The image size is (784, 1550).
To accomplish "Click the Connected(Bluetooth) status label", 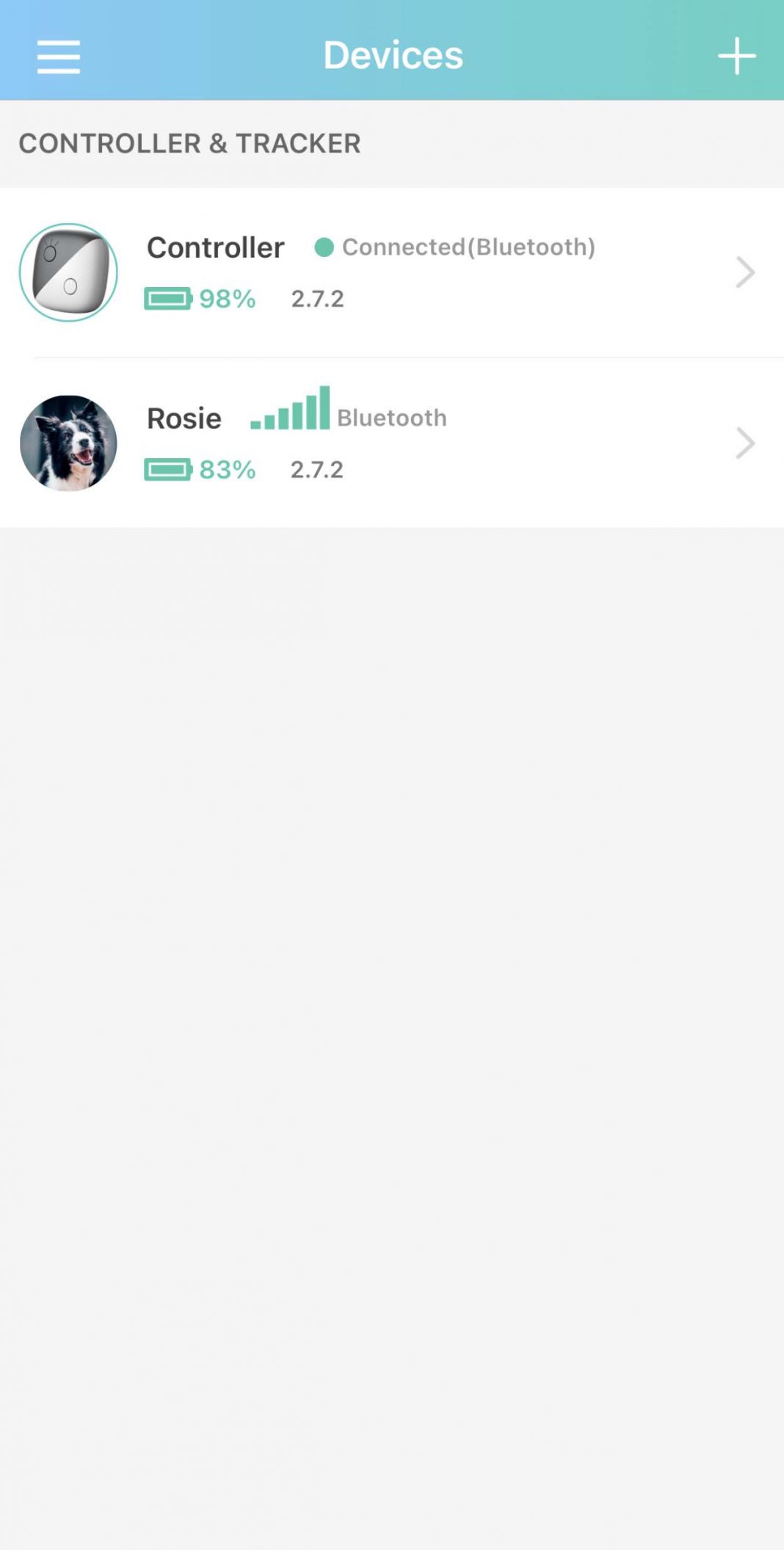I will coord(470,247).
